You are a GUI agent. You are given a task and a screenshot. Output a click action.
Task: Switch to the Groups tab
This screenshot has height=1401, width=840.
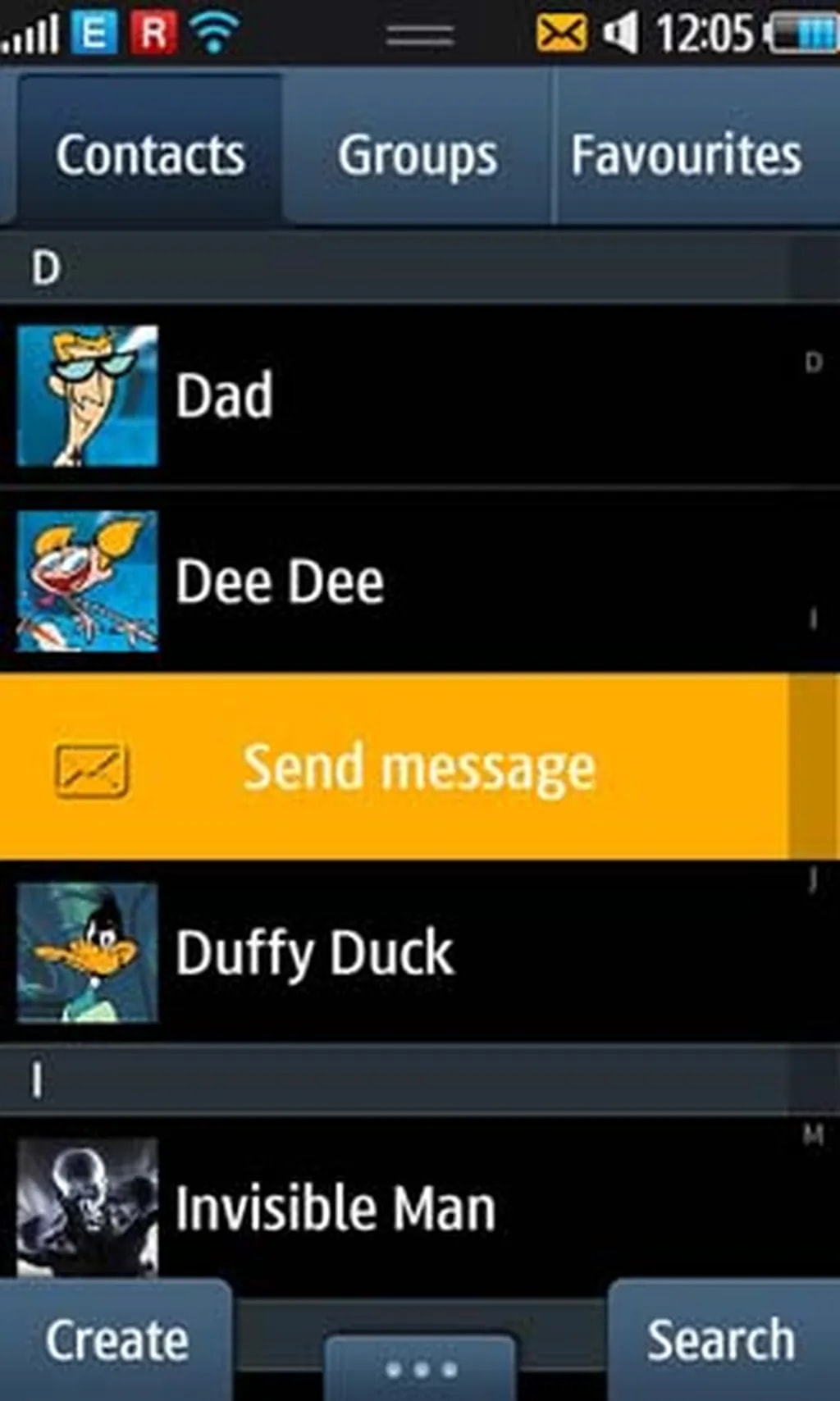tap(417, 154)
